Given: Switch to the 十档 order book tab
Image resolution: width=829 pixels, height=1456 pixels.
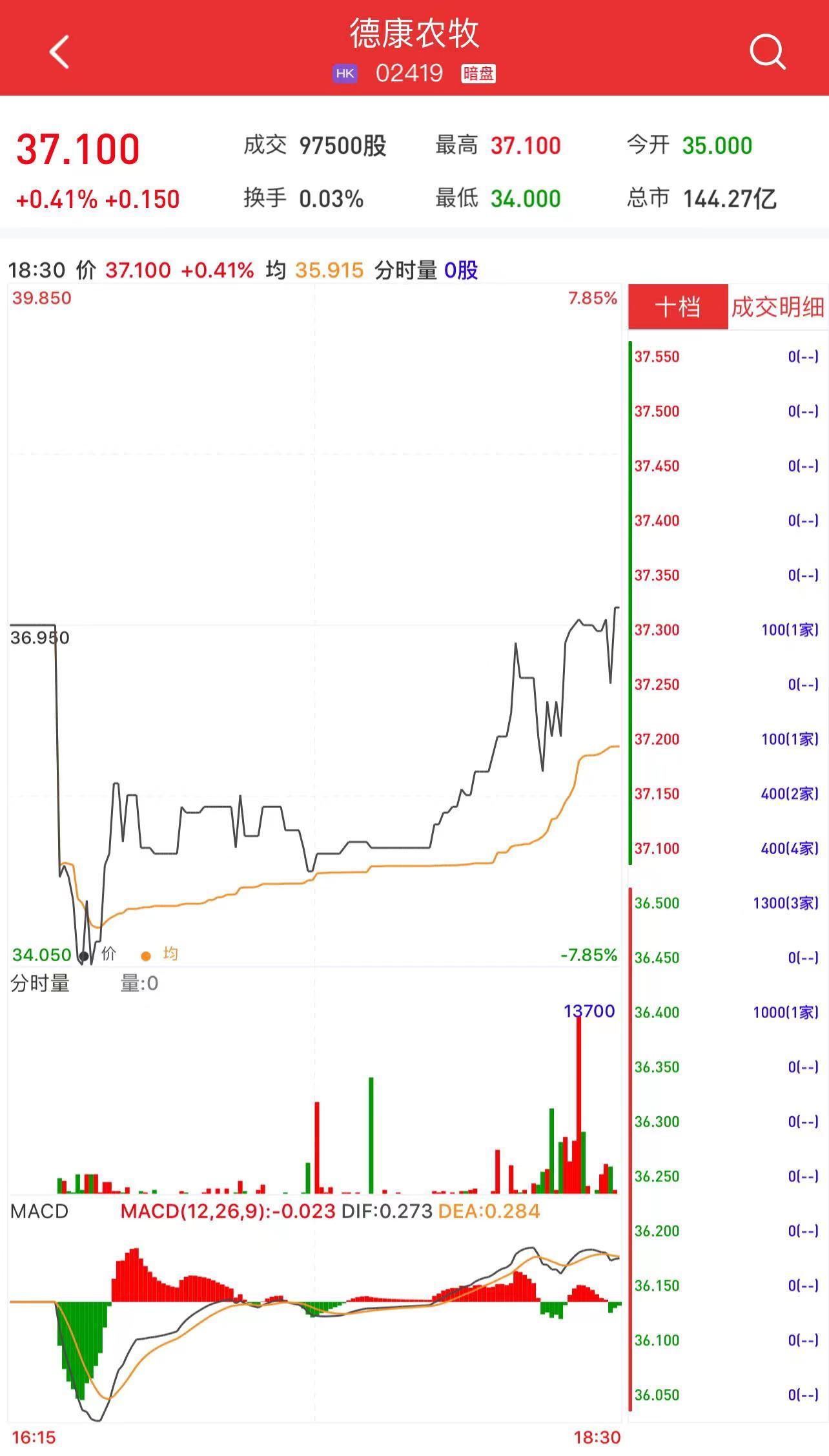Looking at the screenshot, I should click(x=678, y=307).
